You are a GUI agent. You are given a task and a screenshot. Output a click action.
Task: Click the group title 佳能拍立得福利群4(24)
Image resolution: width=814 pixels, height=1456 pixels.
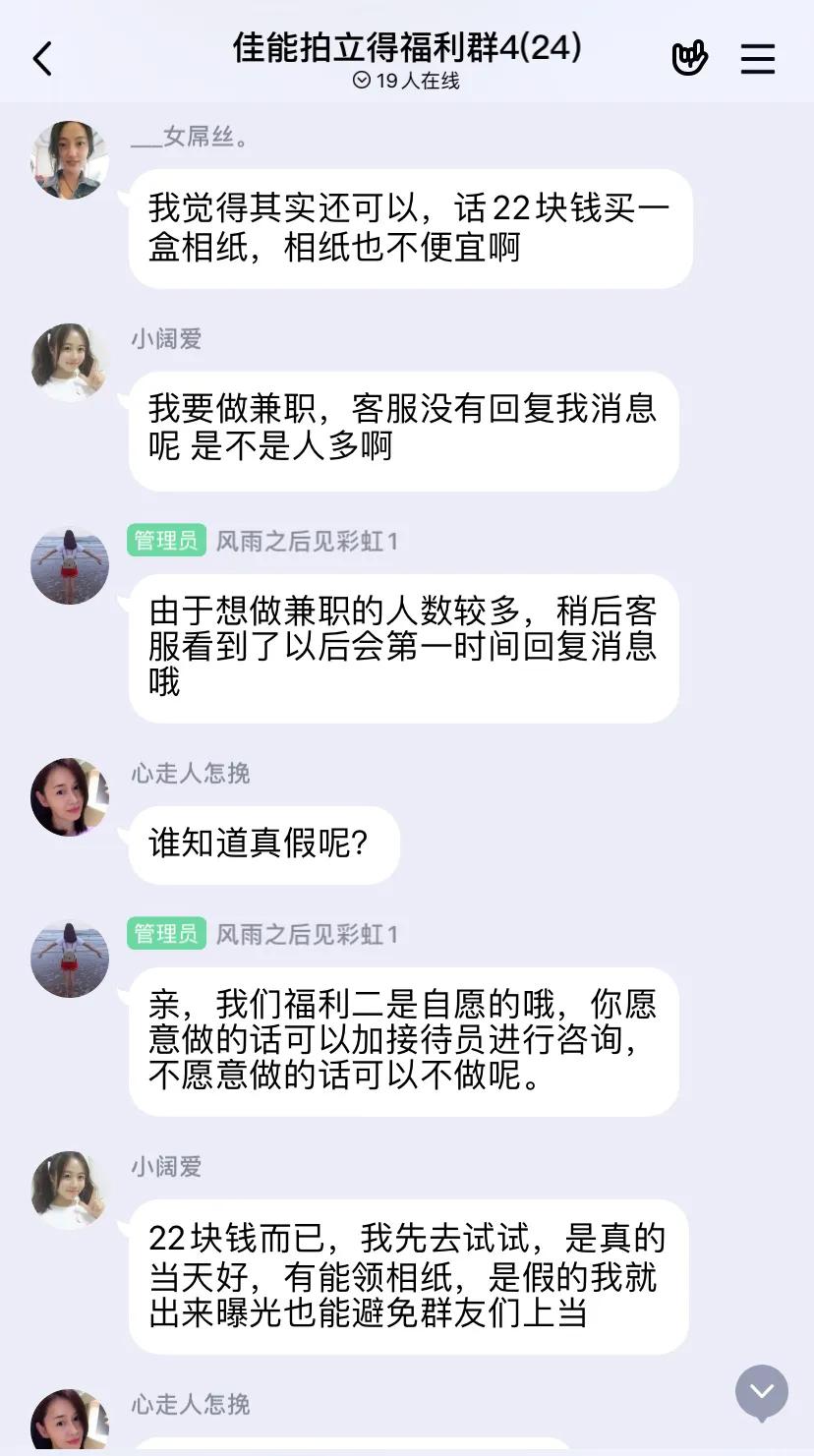[407, 47]
